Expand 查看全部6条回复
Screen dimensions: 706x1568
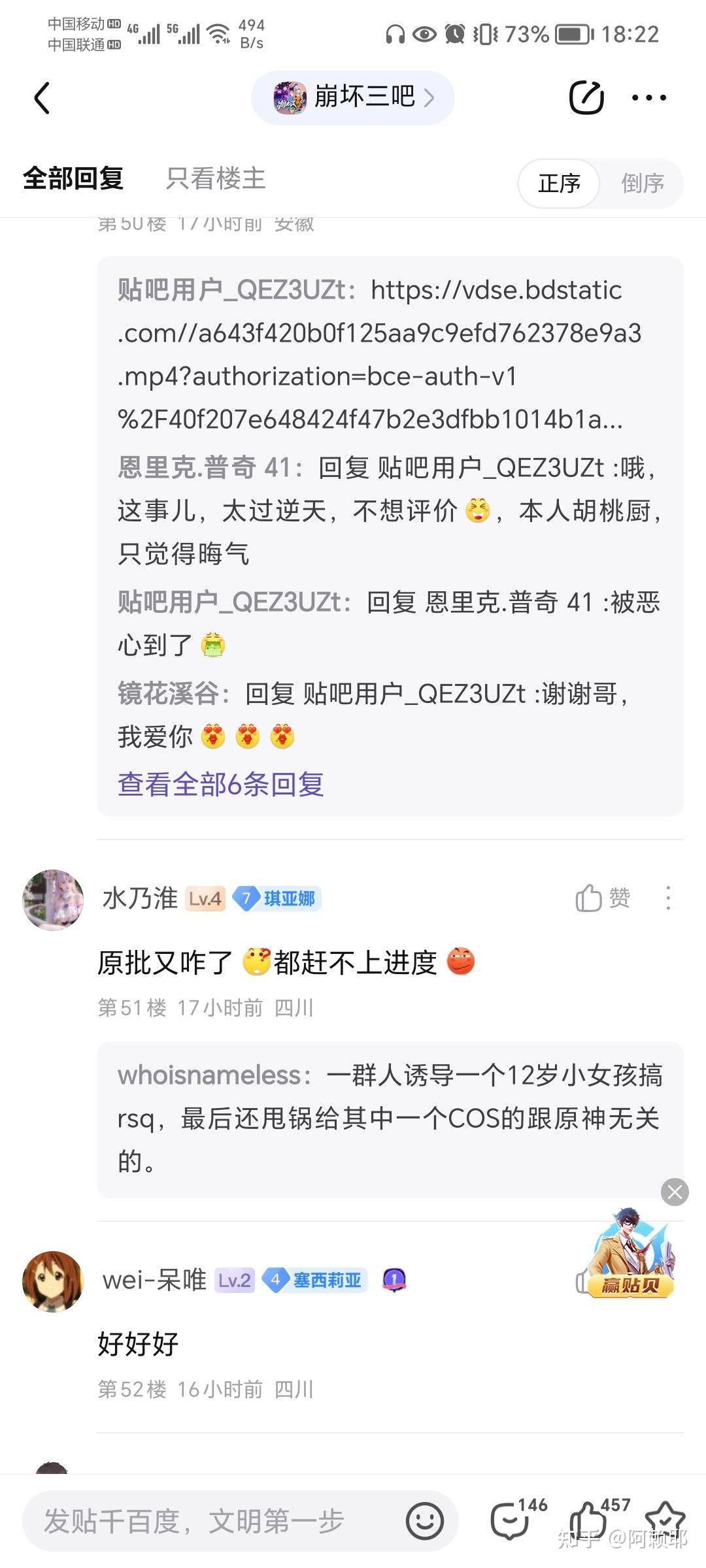pos(221,783)
